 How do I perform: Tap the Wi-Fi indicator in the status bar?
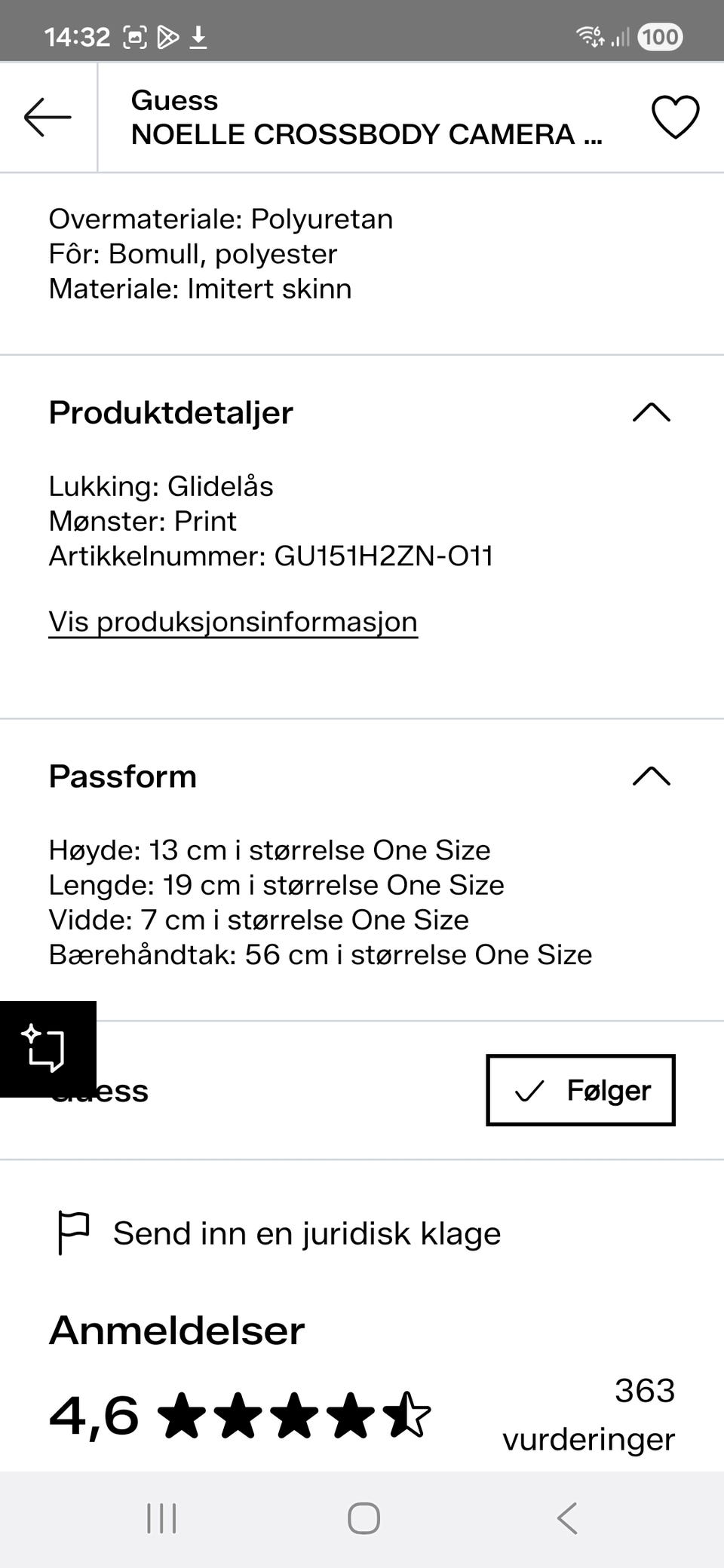[x=590, y=34]
